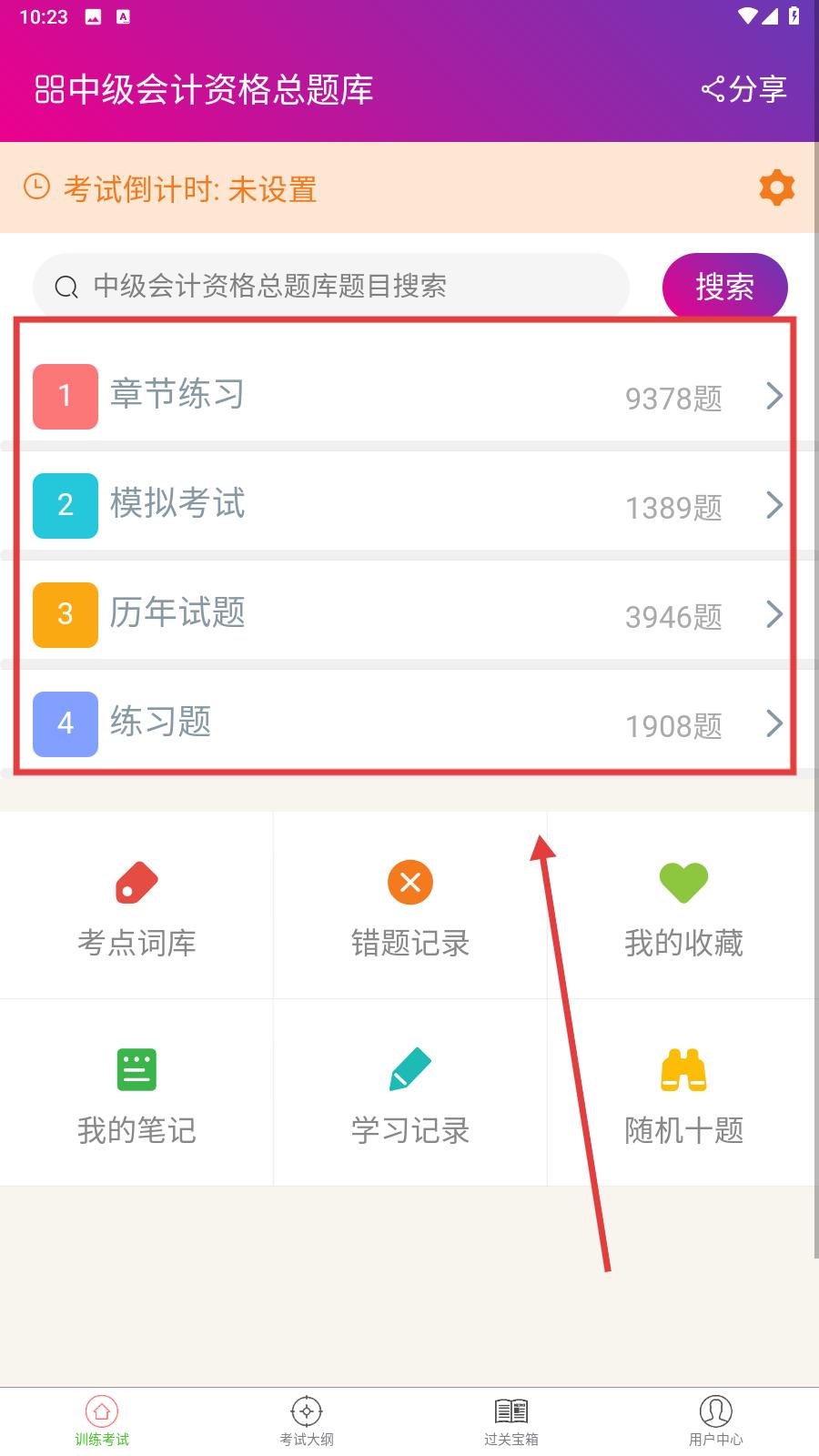This screenshot has width=819, height=1456.
Task: Start 随机十题
Action: pos(683,1093)
